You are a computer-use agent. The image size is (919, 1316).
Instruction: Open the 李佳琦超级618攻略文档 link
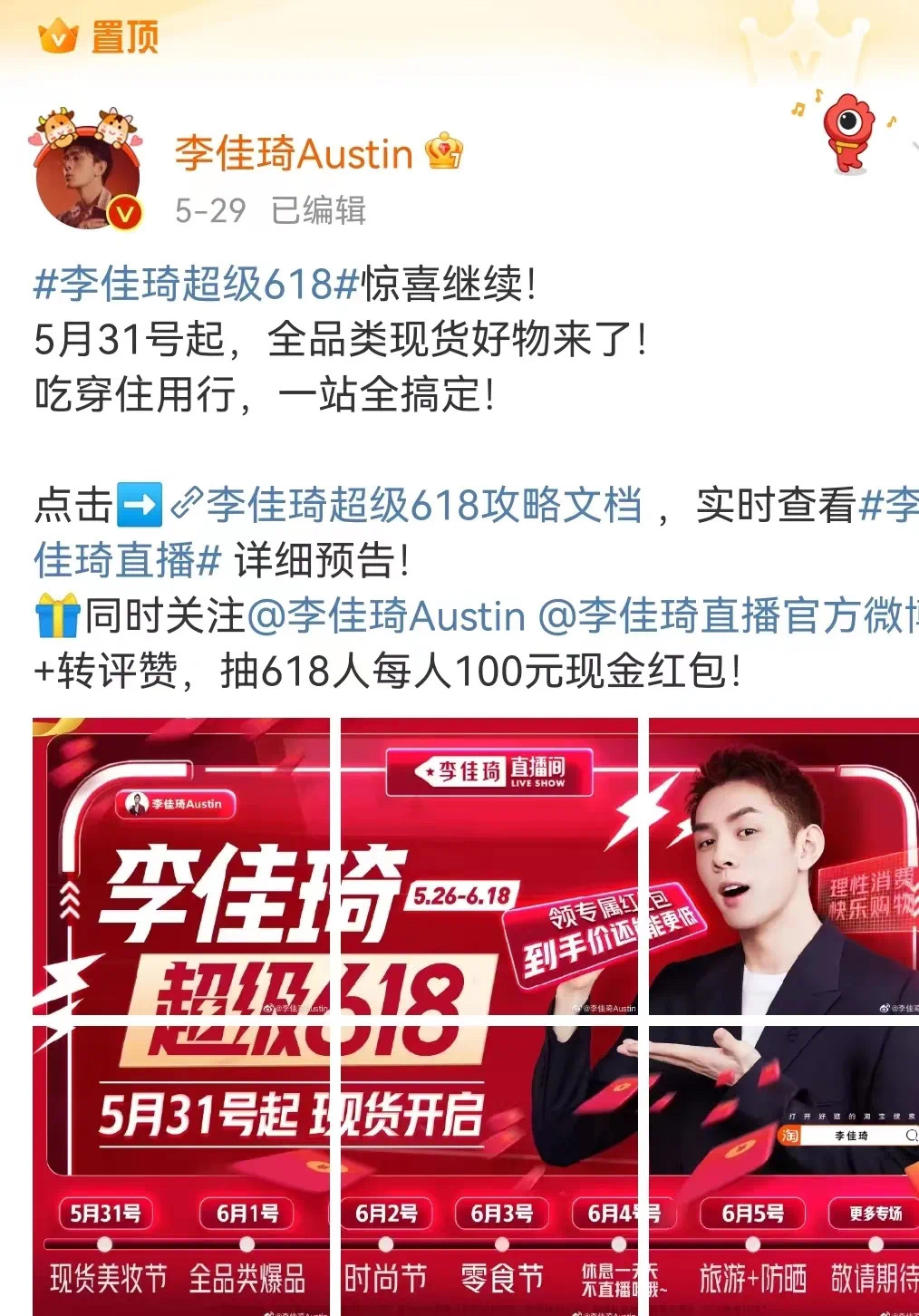[x=424, y=505]
